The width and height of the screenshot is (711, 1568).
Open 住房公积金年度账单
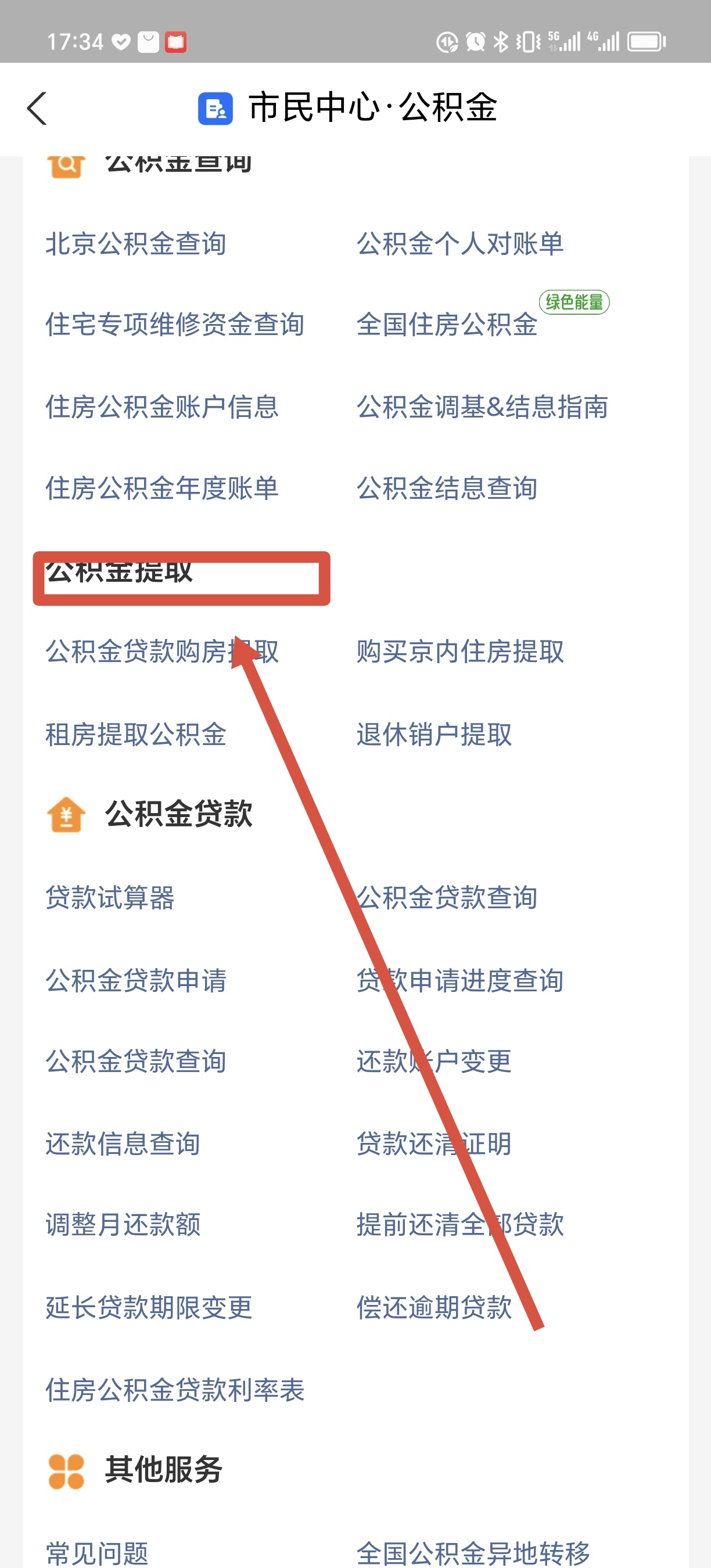coord(162,488)
